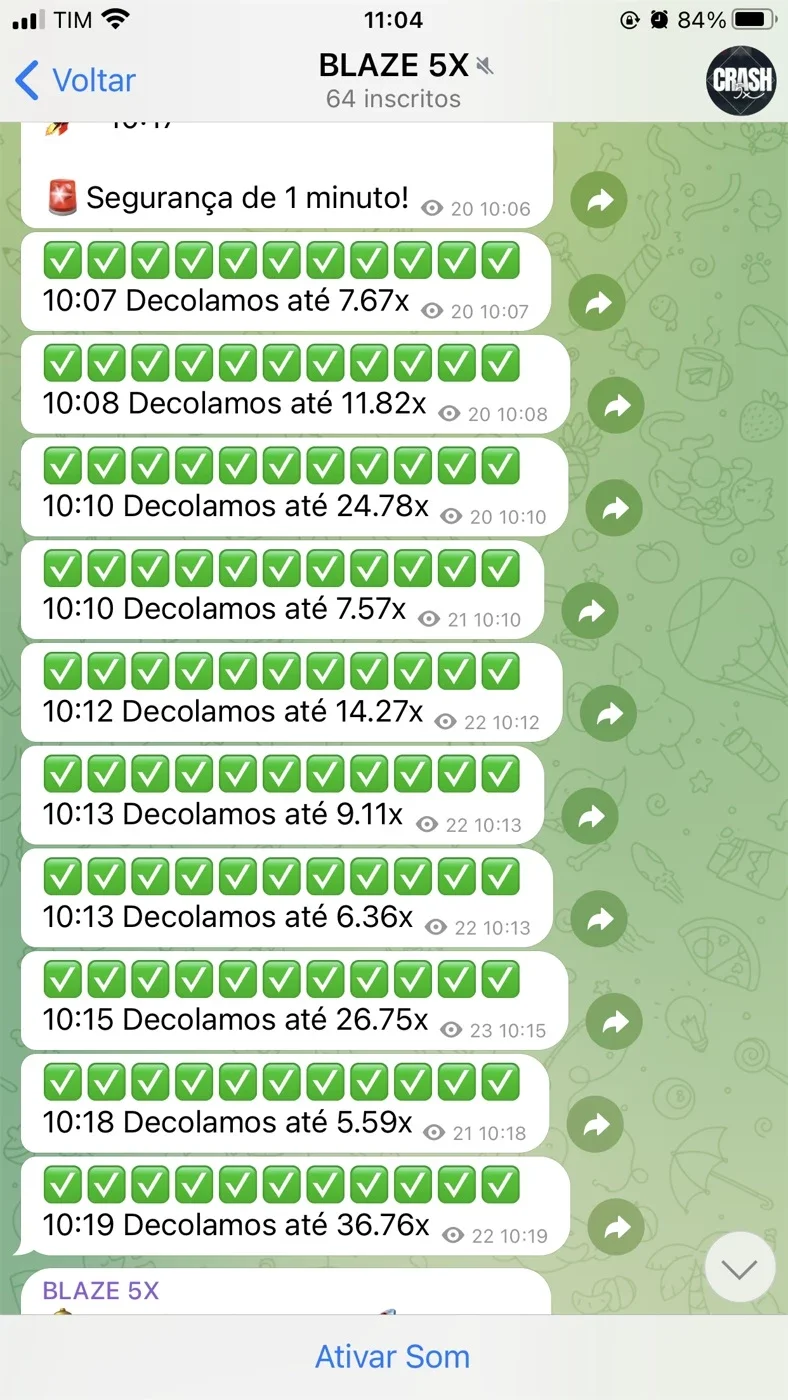Jump to latest messages with down chevron
The image size is (788, 1400).
tap(740, 1270)
